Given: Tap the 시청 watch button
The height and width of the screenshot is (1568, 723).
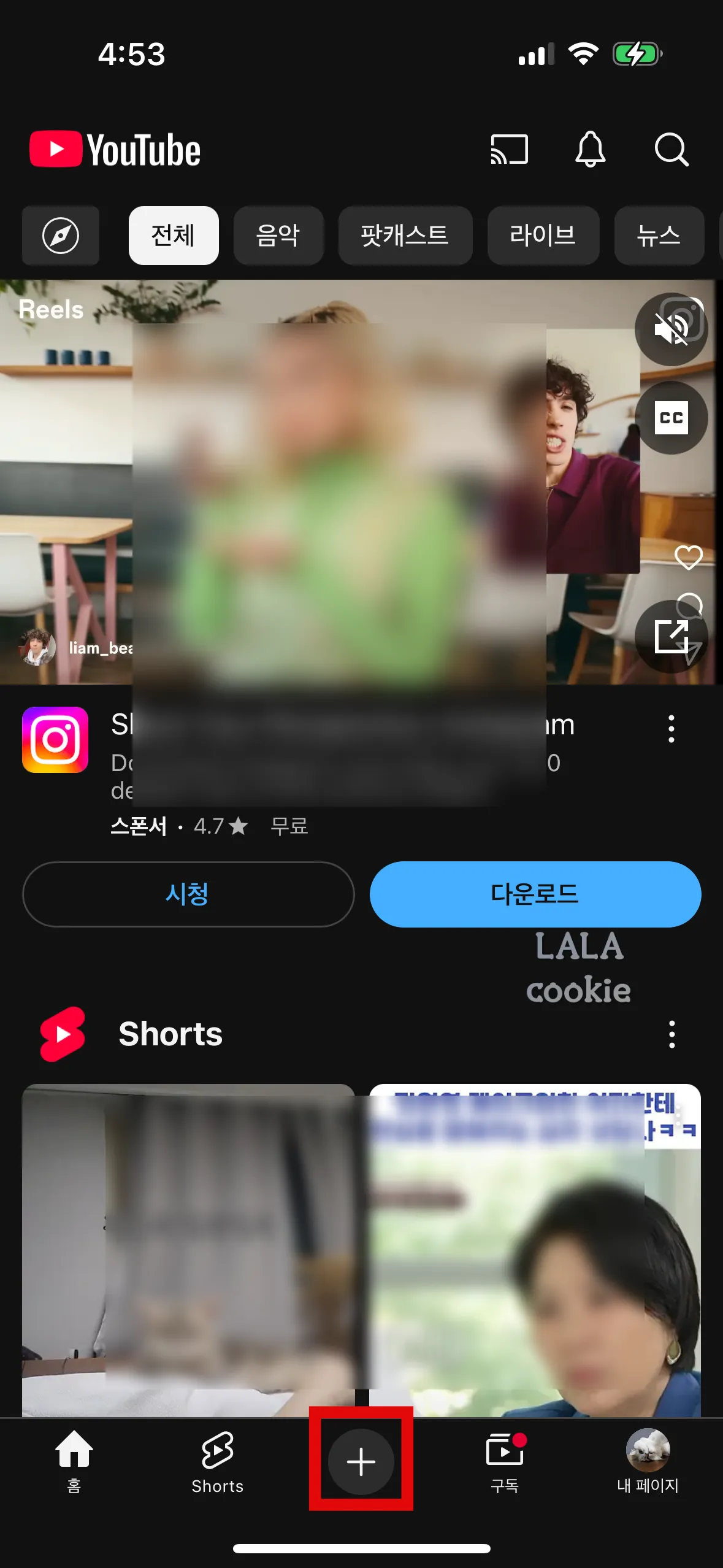Looking at the screenshot, I should point(186,894).
